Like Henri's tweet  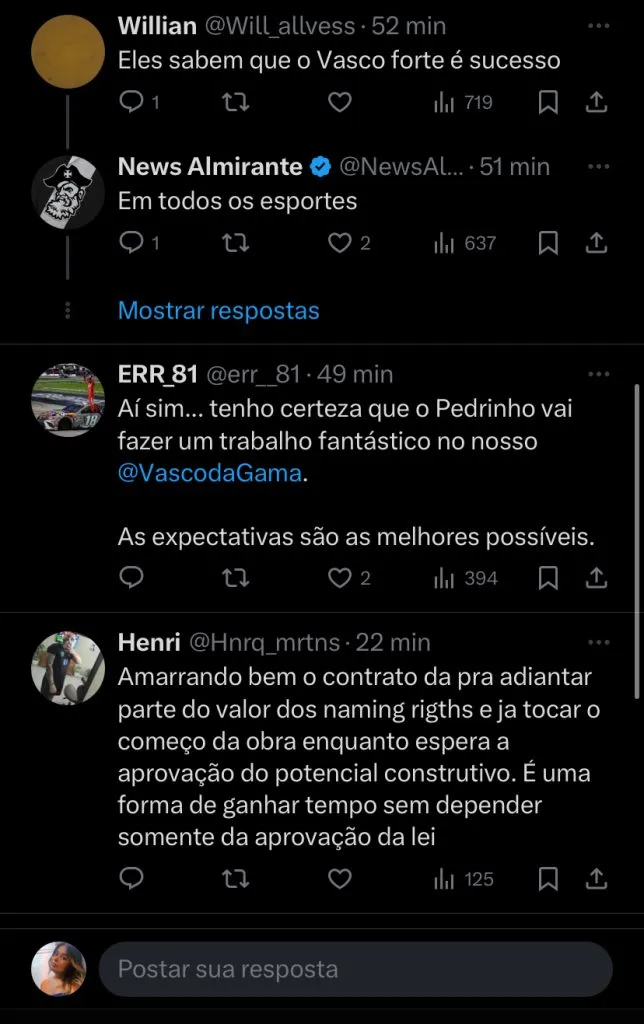(x=340, y=879)
